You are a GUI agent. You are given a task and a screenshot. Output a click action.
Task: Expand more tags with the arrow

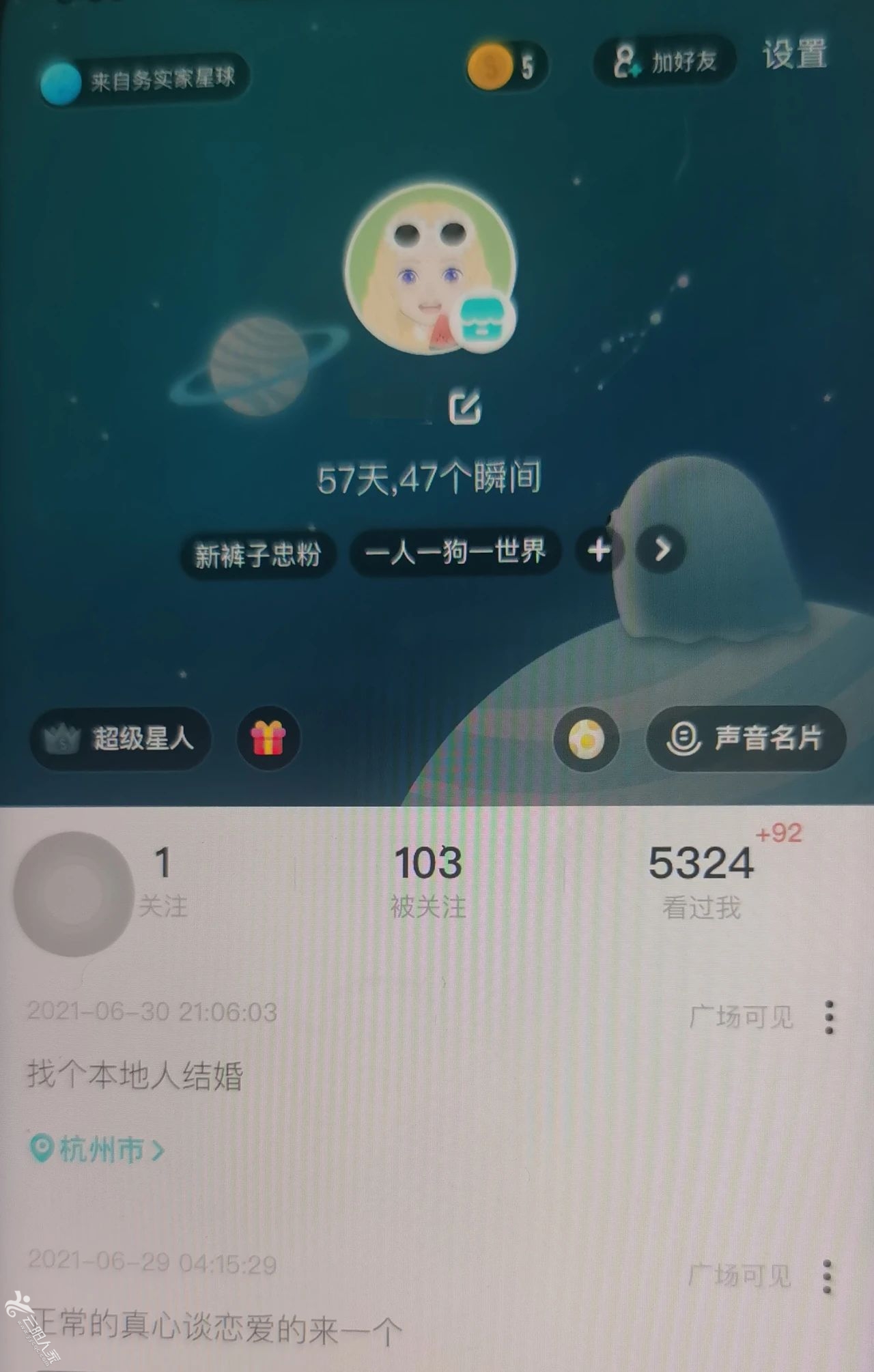[661, 549]
